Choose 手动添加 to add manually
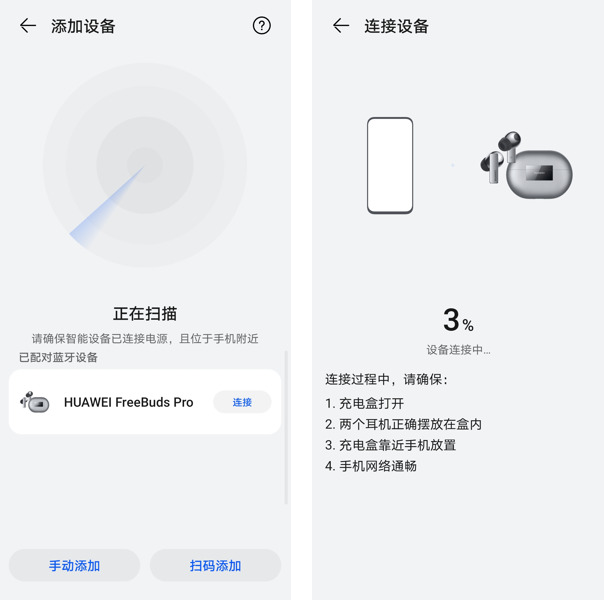 tap(75, 565)
